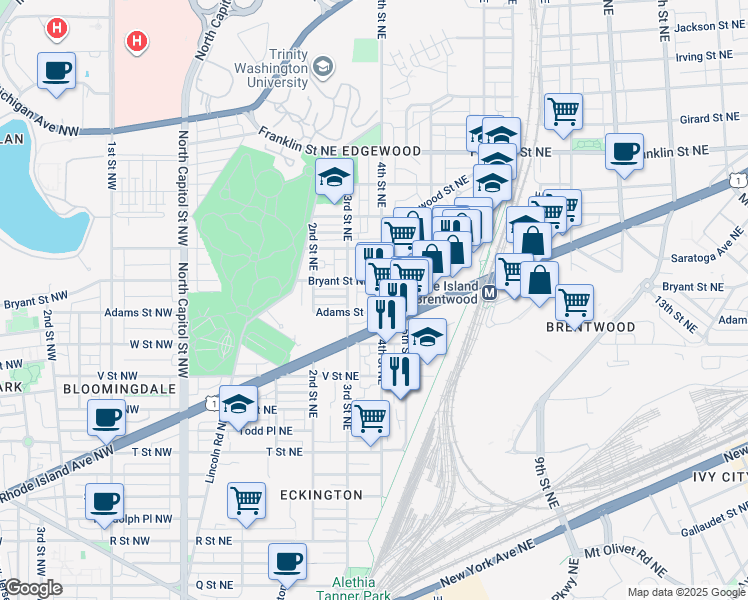Open the hospital marker on the pink area
This screenshot has width=748, height=600.
coord(137,42)
